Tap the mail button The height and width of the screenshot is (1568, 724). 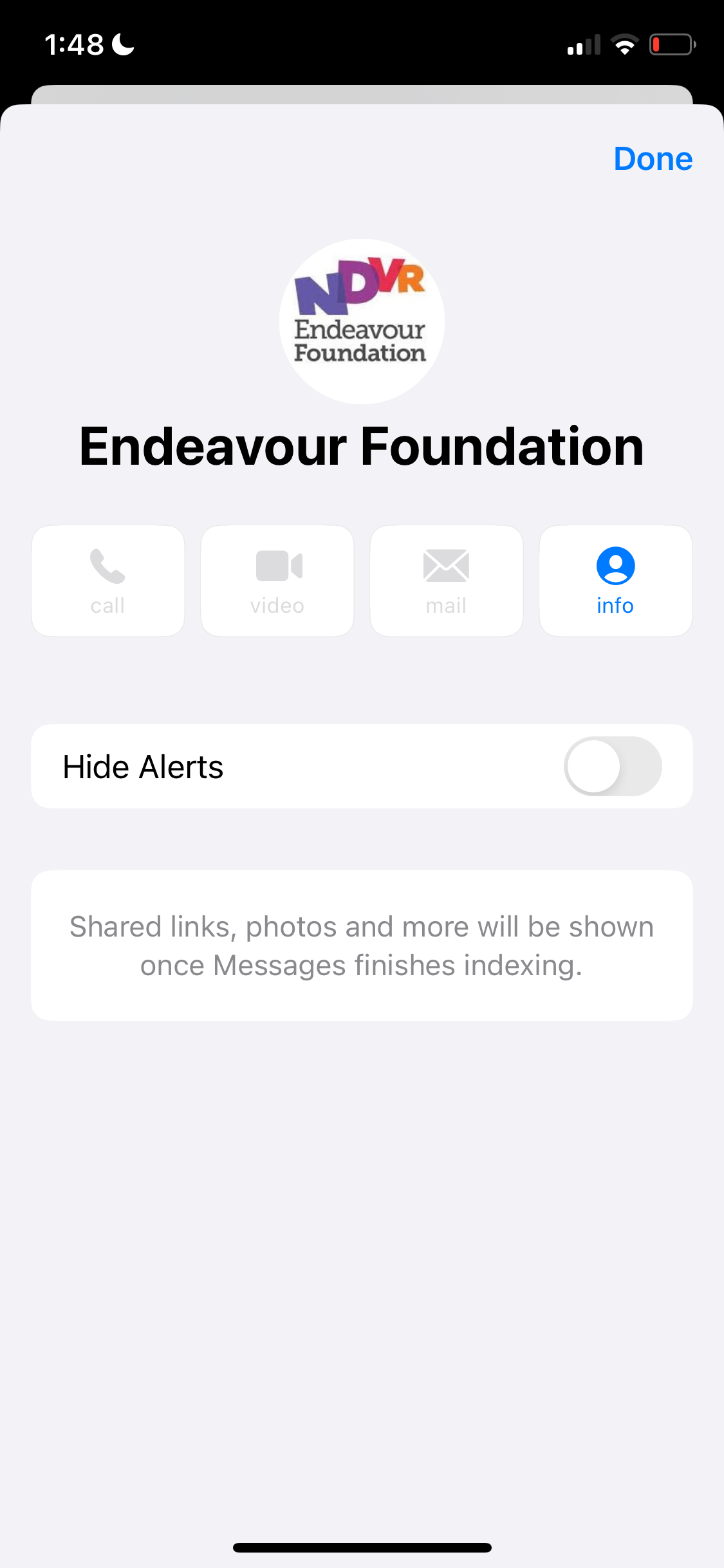point(446,581)
